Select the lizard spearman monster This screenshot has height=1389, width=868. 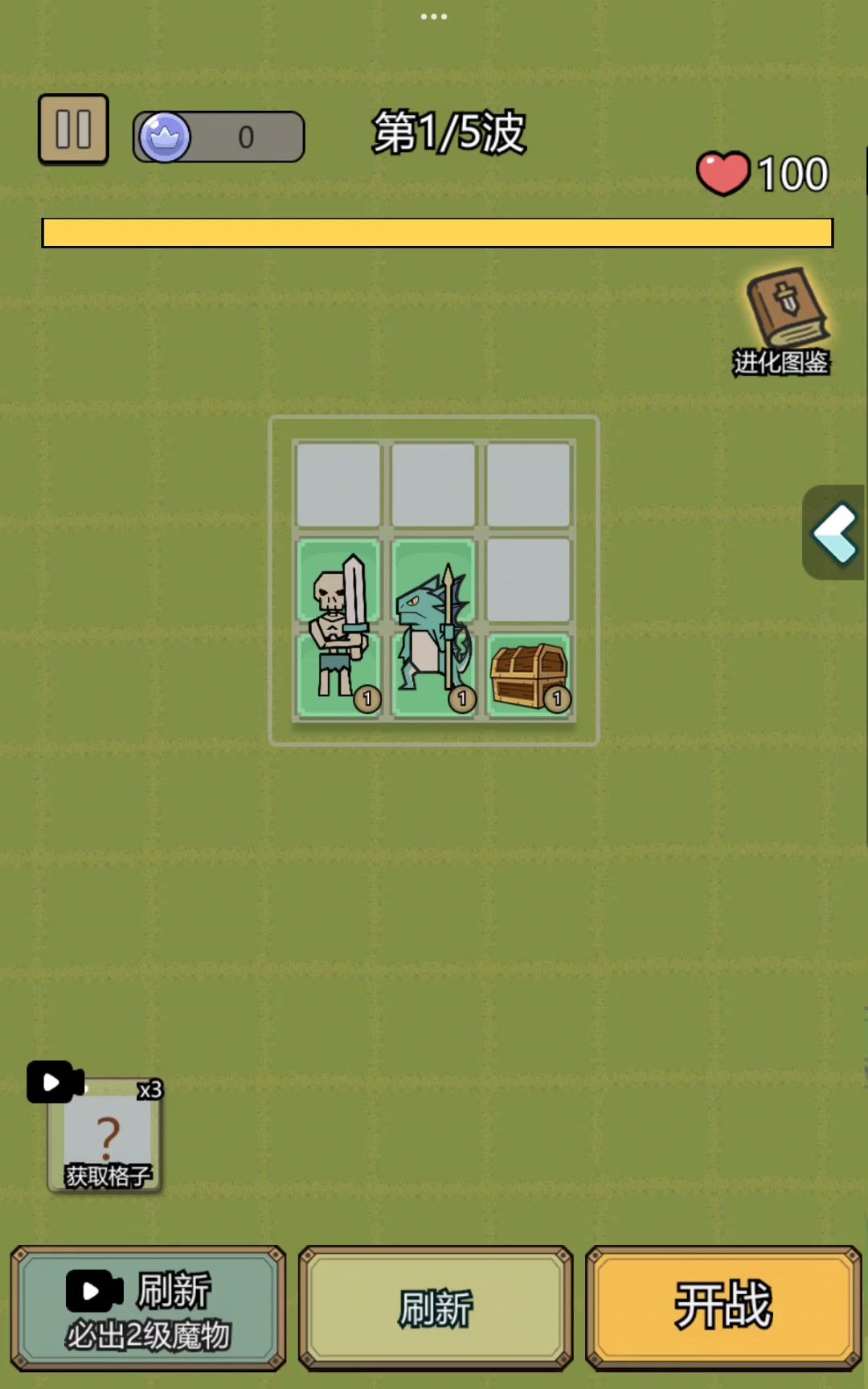pyautogui.click(x=434, y=627)
